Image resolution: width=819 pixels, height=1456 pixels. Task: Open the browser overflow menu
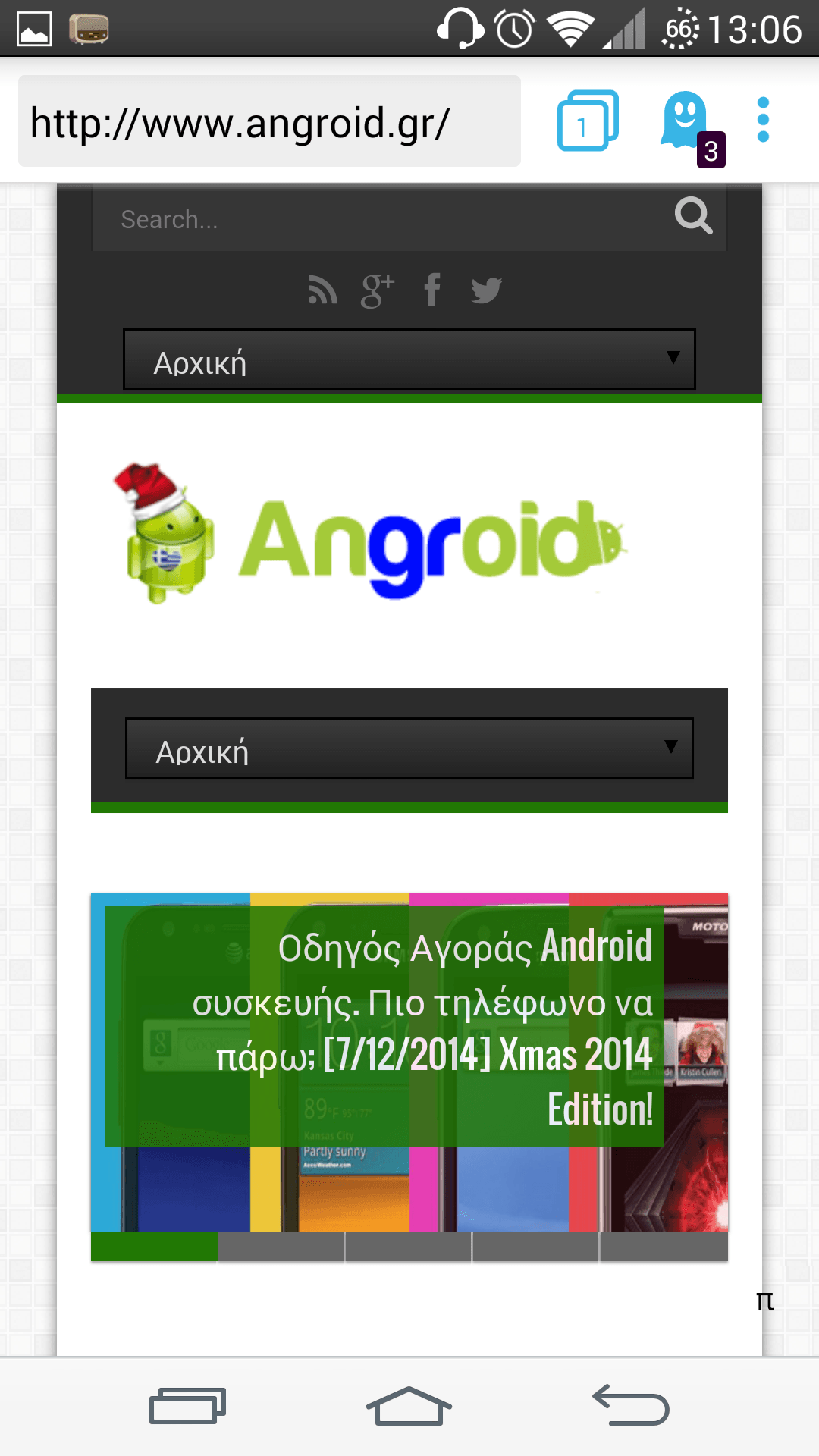763,120
